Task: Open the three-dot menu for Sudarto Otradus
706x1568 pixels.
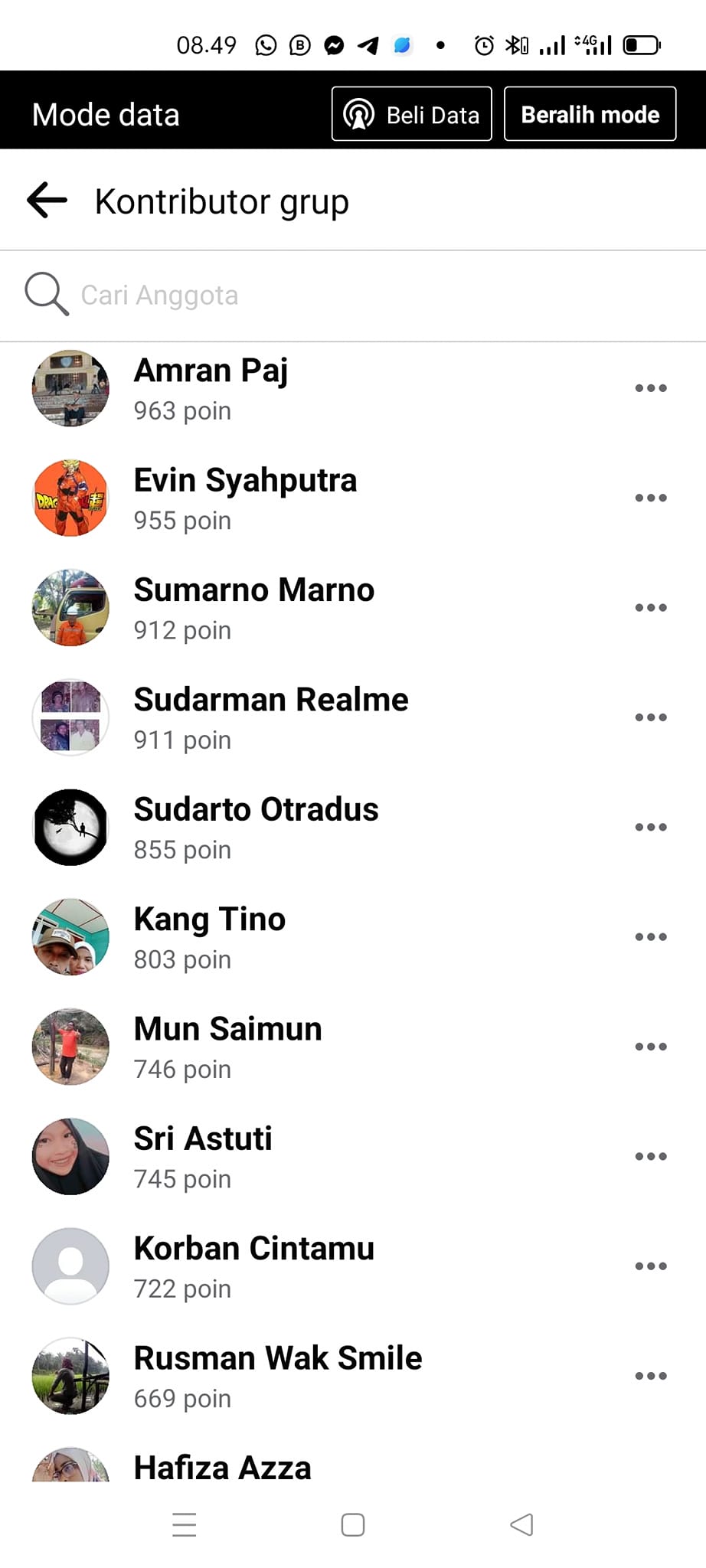Action: point(651,827)
